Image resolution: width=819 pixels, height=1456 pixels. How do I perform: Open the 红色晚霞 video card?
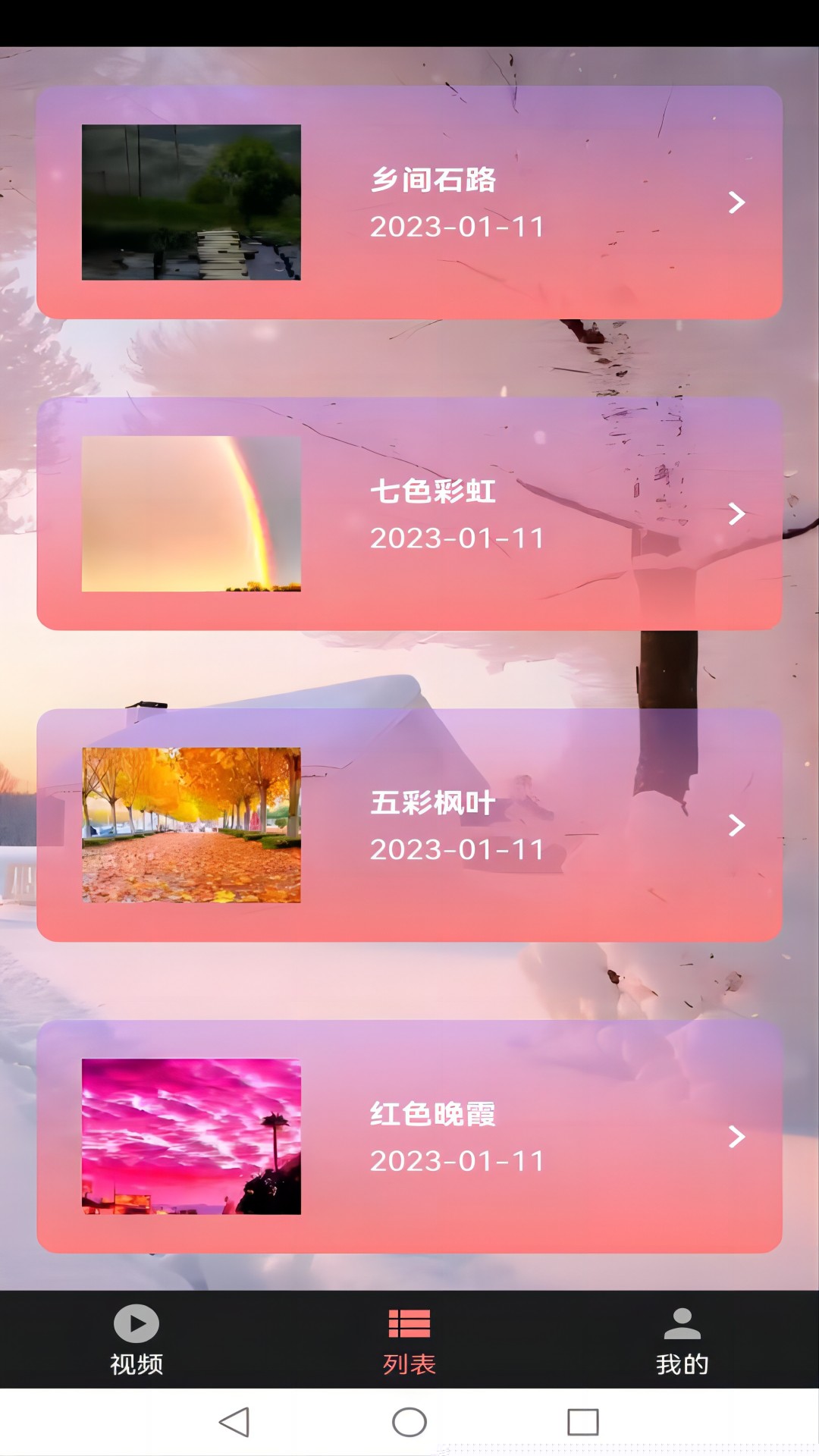point(409,1137)
